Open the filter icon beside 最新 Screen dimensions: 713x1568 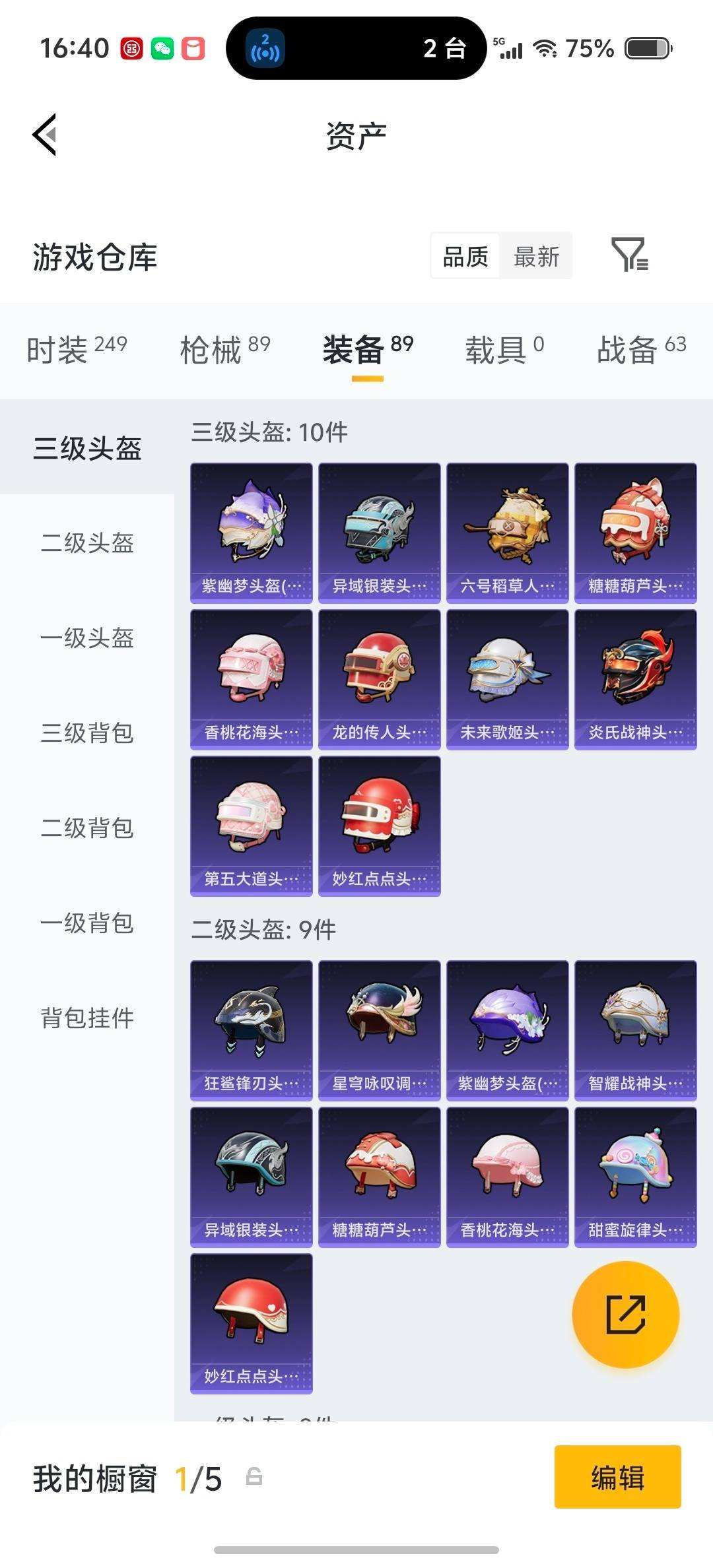coord(629,255)
